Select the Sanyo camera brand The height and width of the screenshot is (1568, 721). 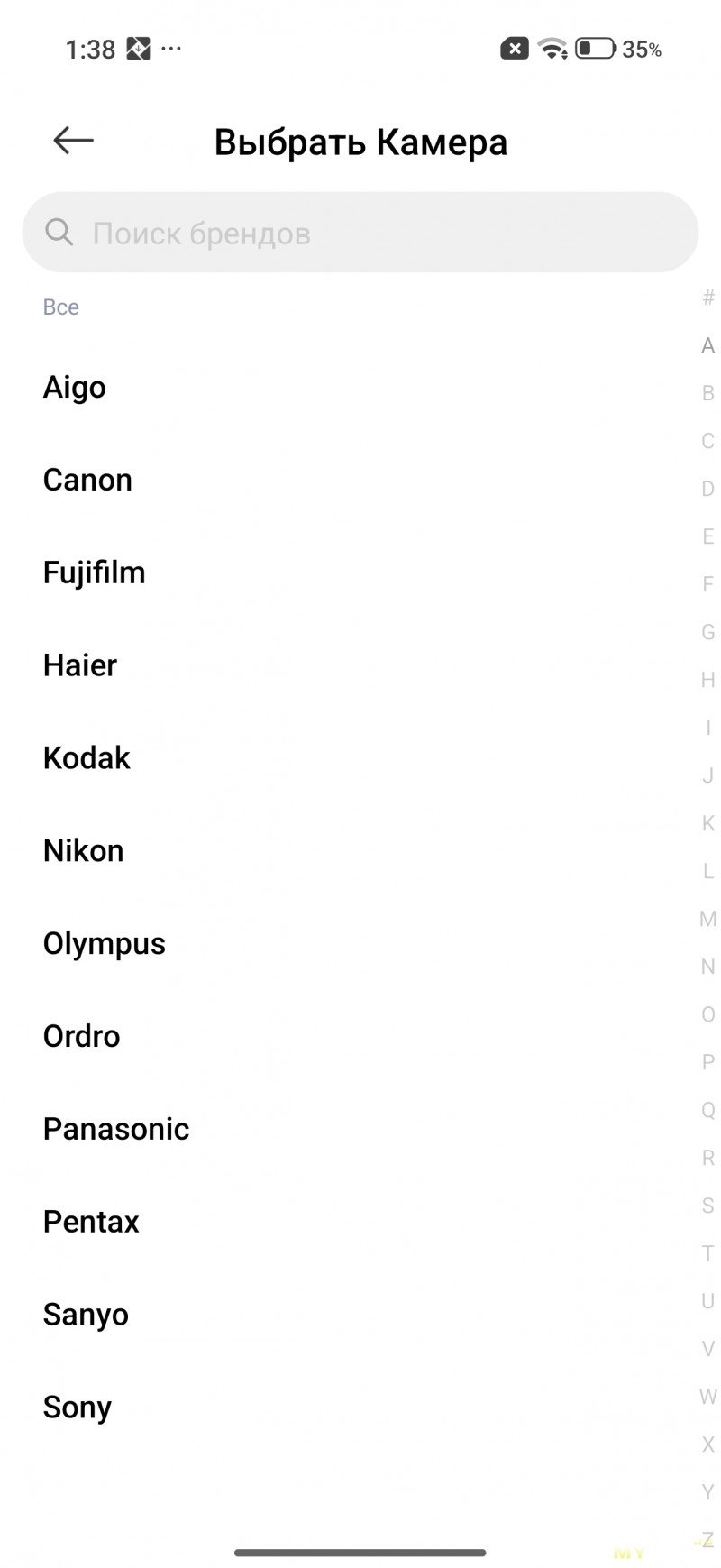pos(86,1316)
